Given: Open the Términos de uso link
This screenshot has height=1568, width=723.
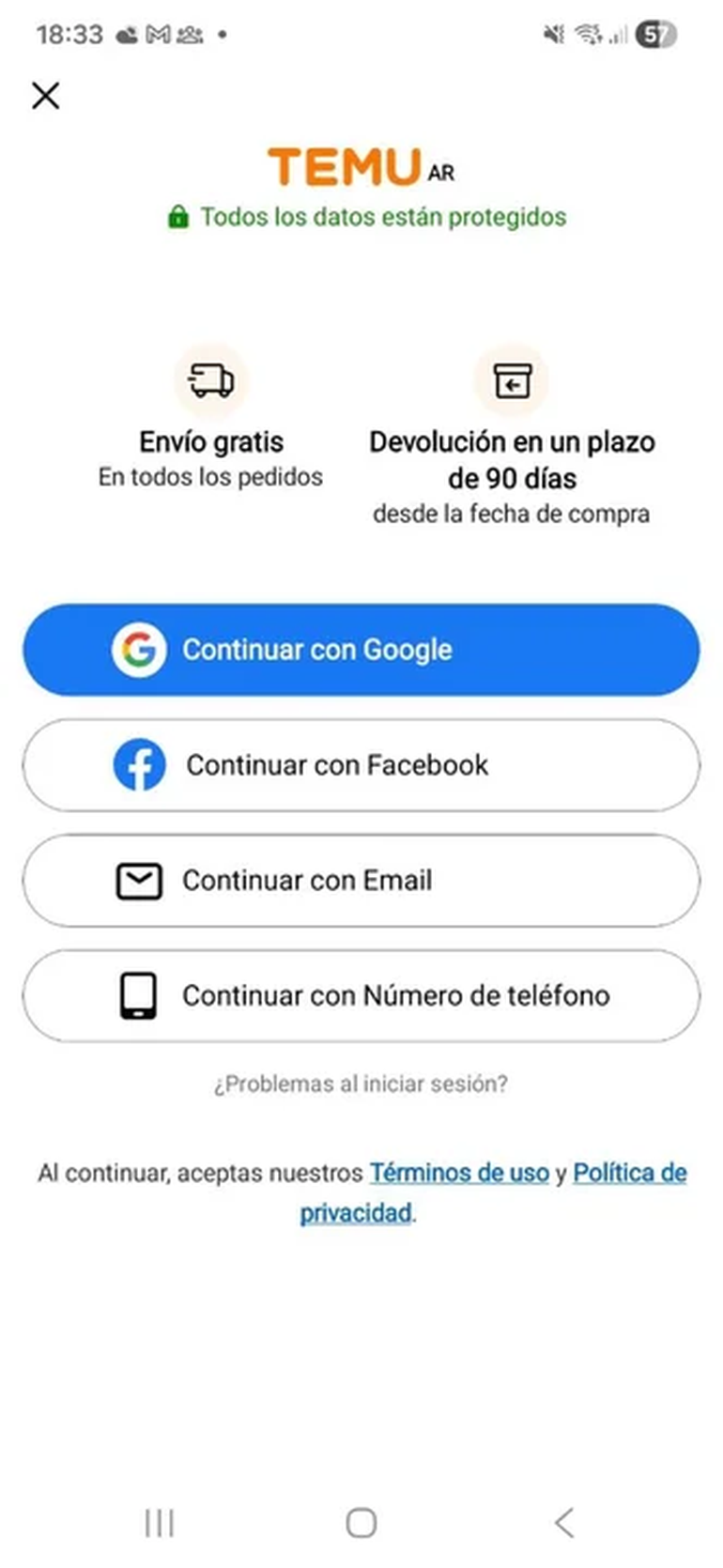Looking at the screenshot, I should click(x=458, y=1173).
